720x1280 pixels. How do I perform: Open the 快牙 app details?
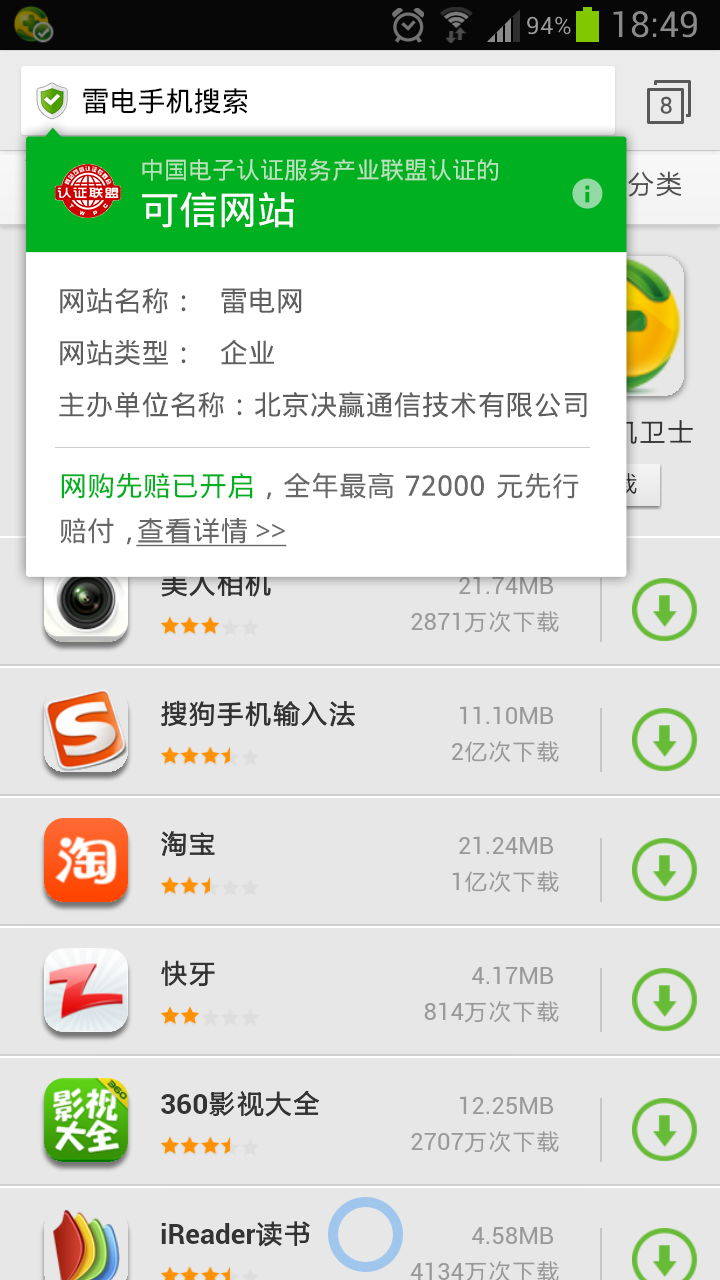point(300,992)
